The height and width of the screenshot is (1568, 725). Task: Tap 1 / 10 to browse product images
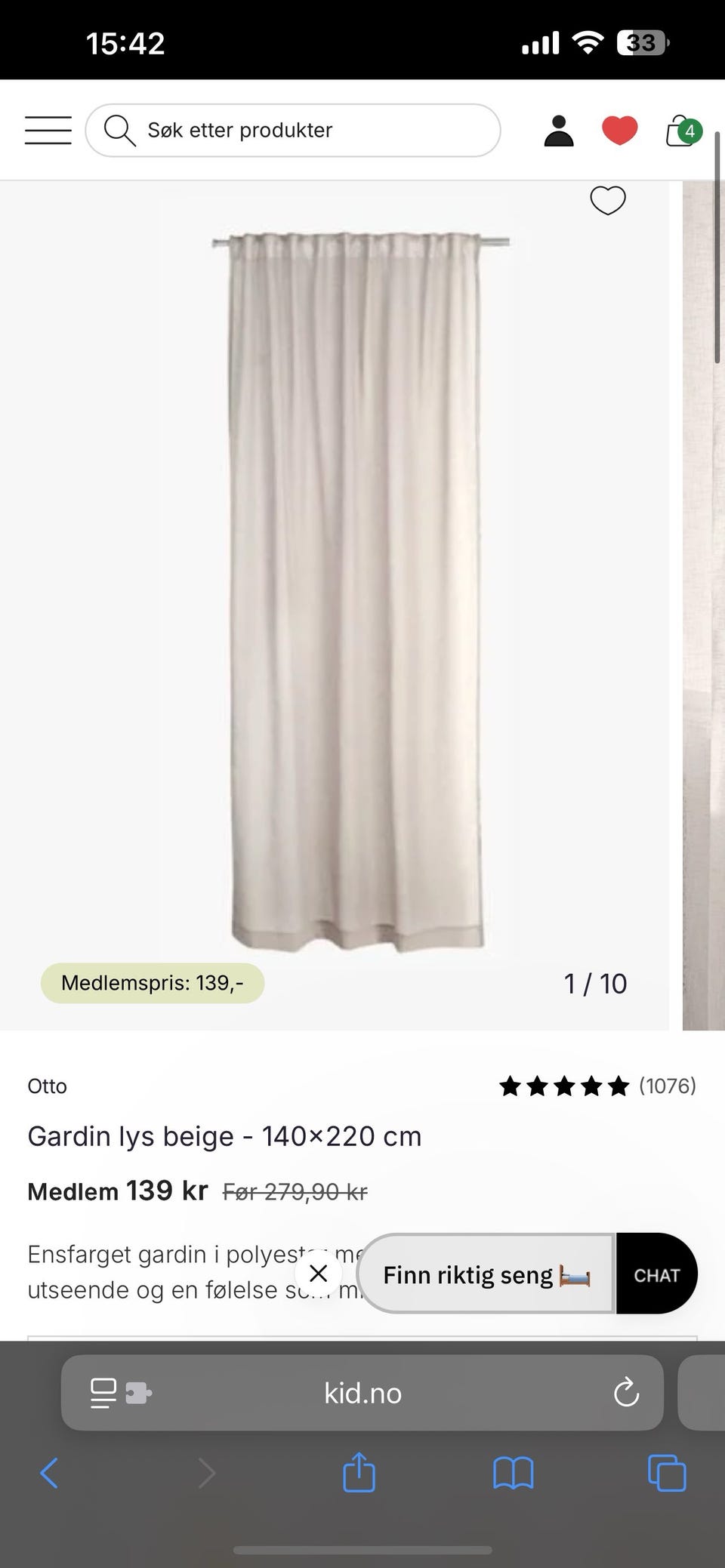595,983
